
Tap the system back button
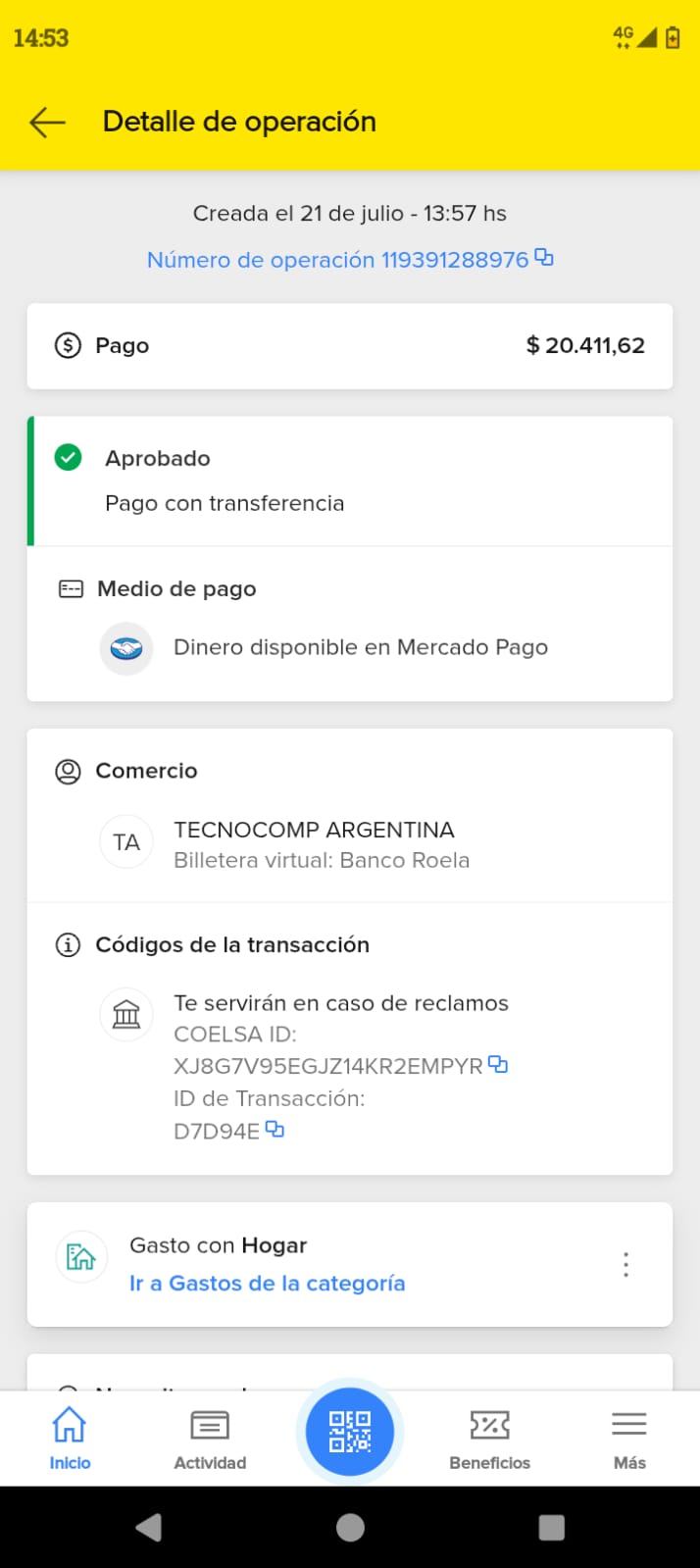(149, 1527)
